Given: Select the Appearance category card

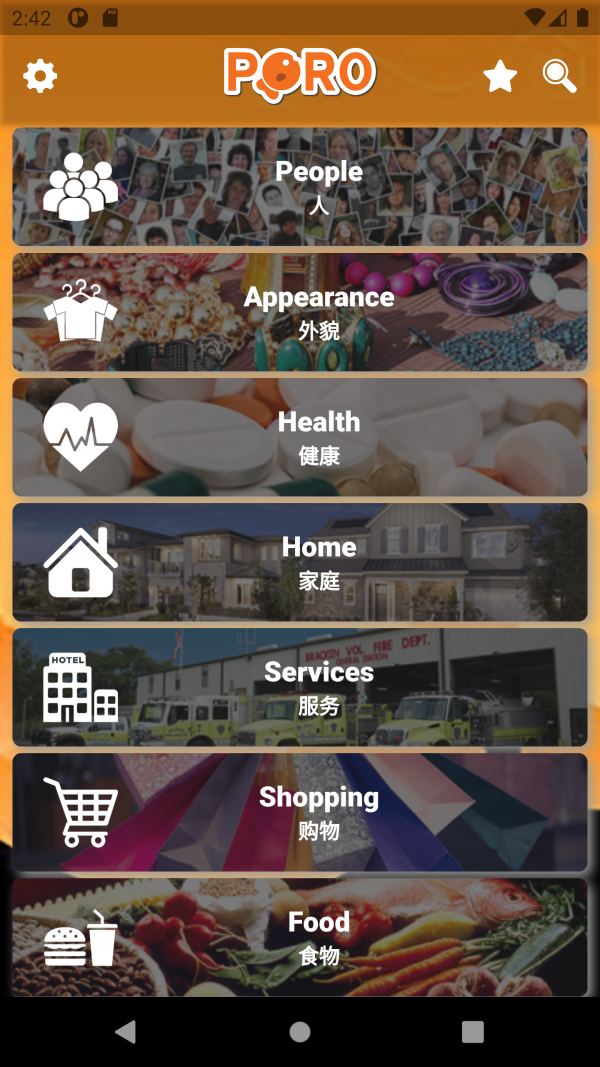Looking at the screenshot, I should click(x=300, y=312).
